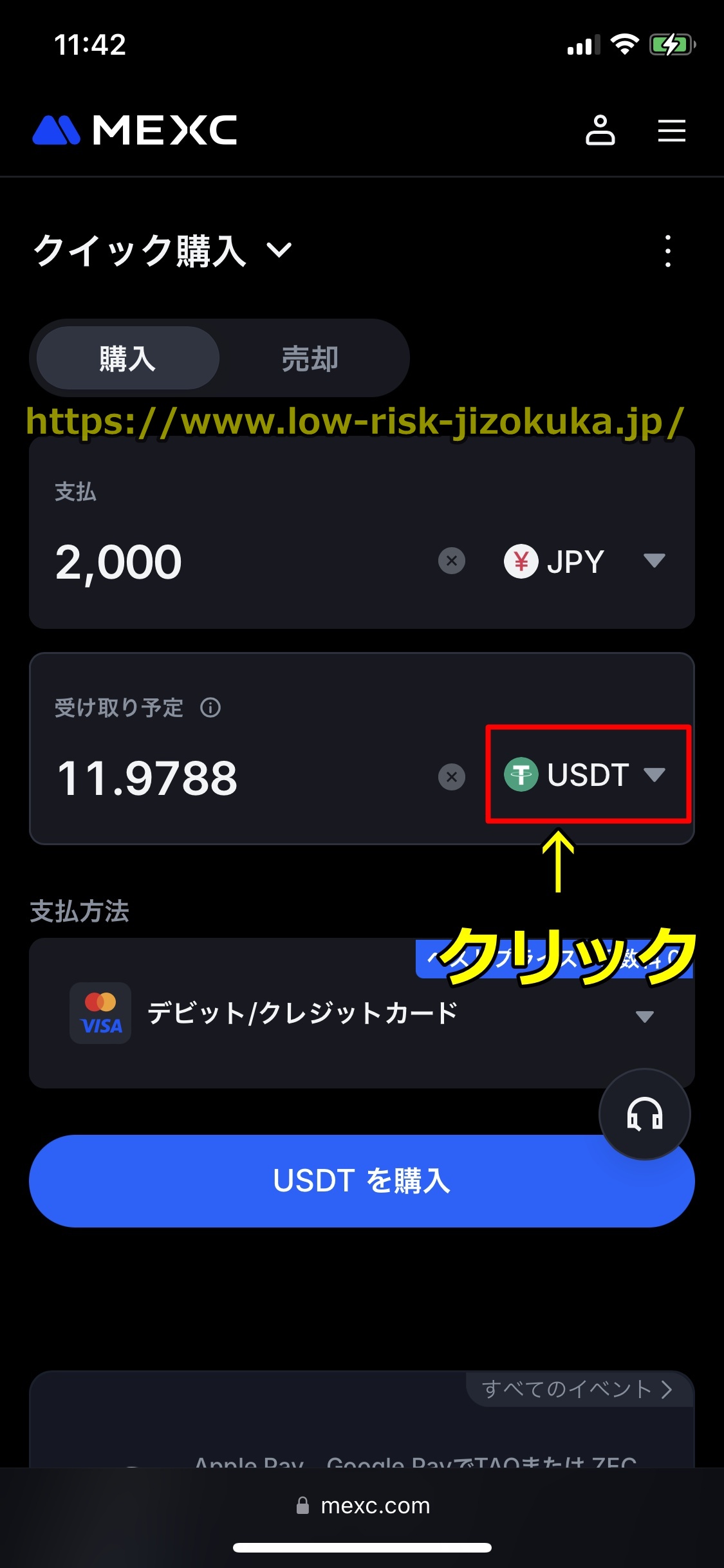The image size is (724, 1568).
Task: Show info about 受け取り予定
Action: 210,708
